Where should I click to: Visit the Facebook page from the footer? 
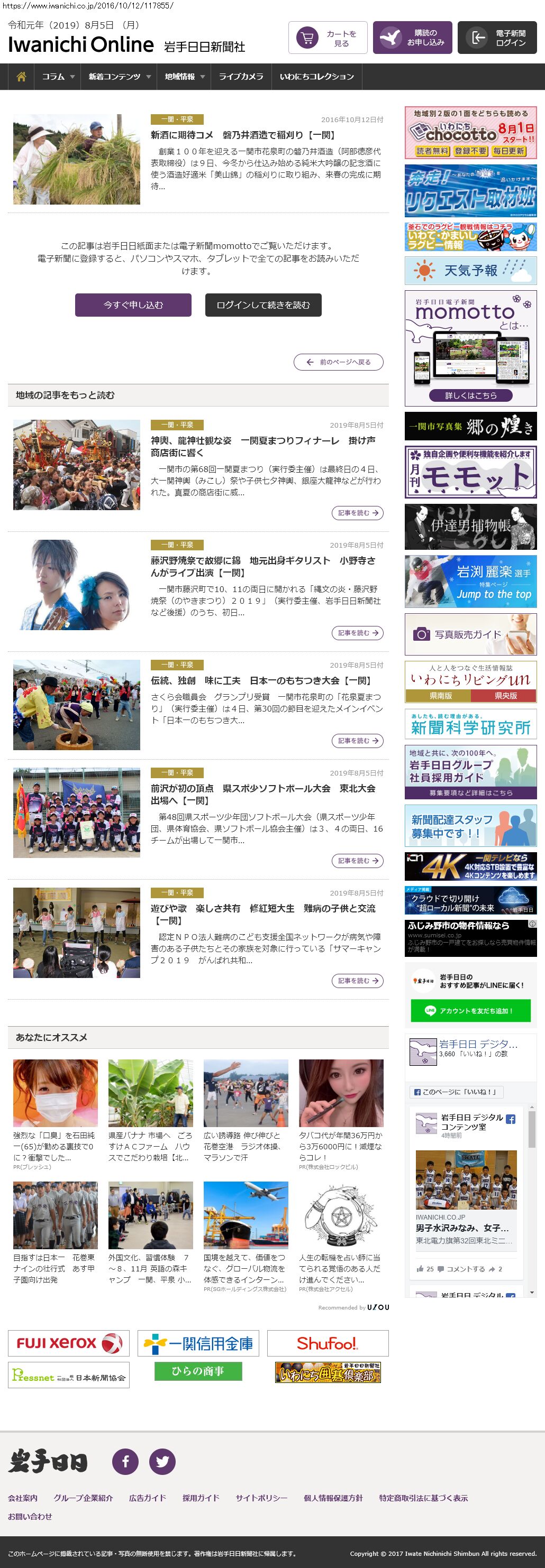click(125, 1462)
